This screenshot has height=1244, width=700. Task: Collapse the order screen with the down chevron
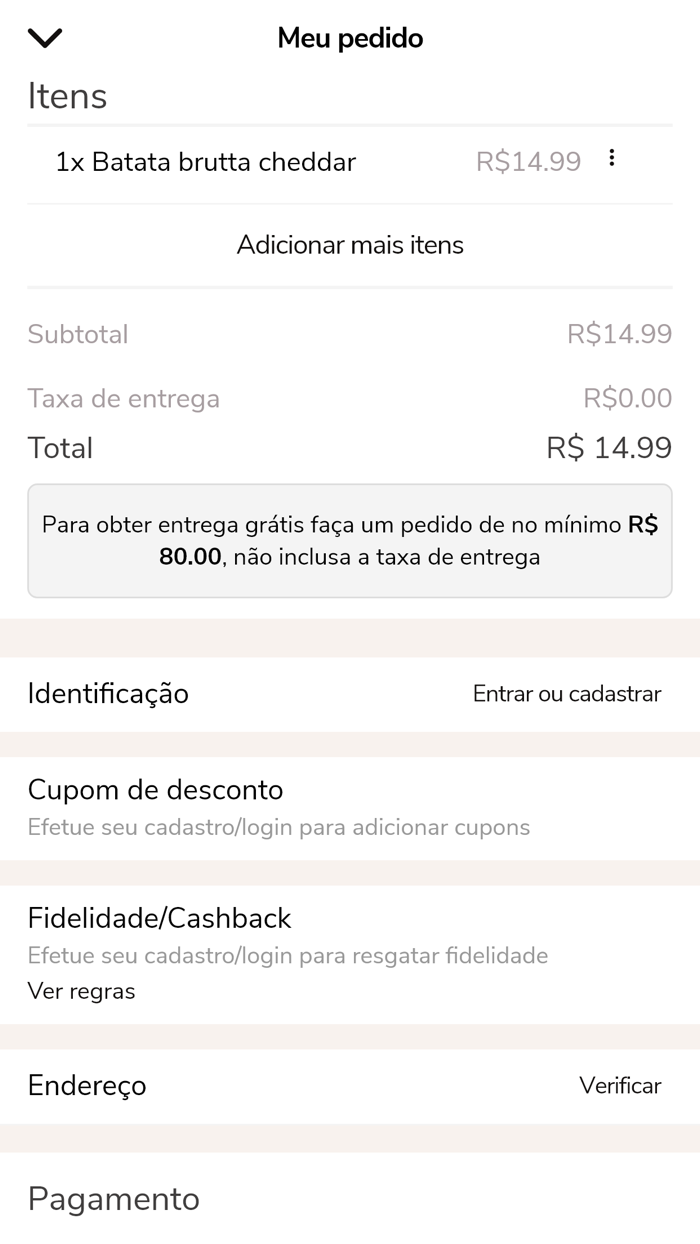45,38
